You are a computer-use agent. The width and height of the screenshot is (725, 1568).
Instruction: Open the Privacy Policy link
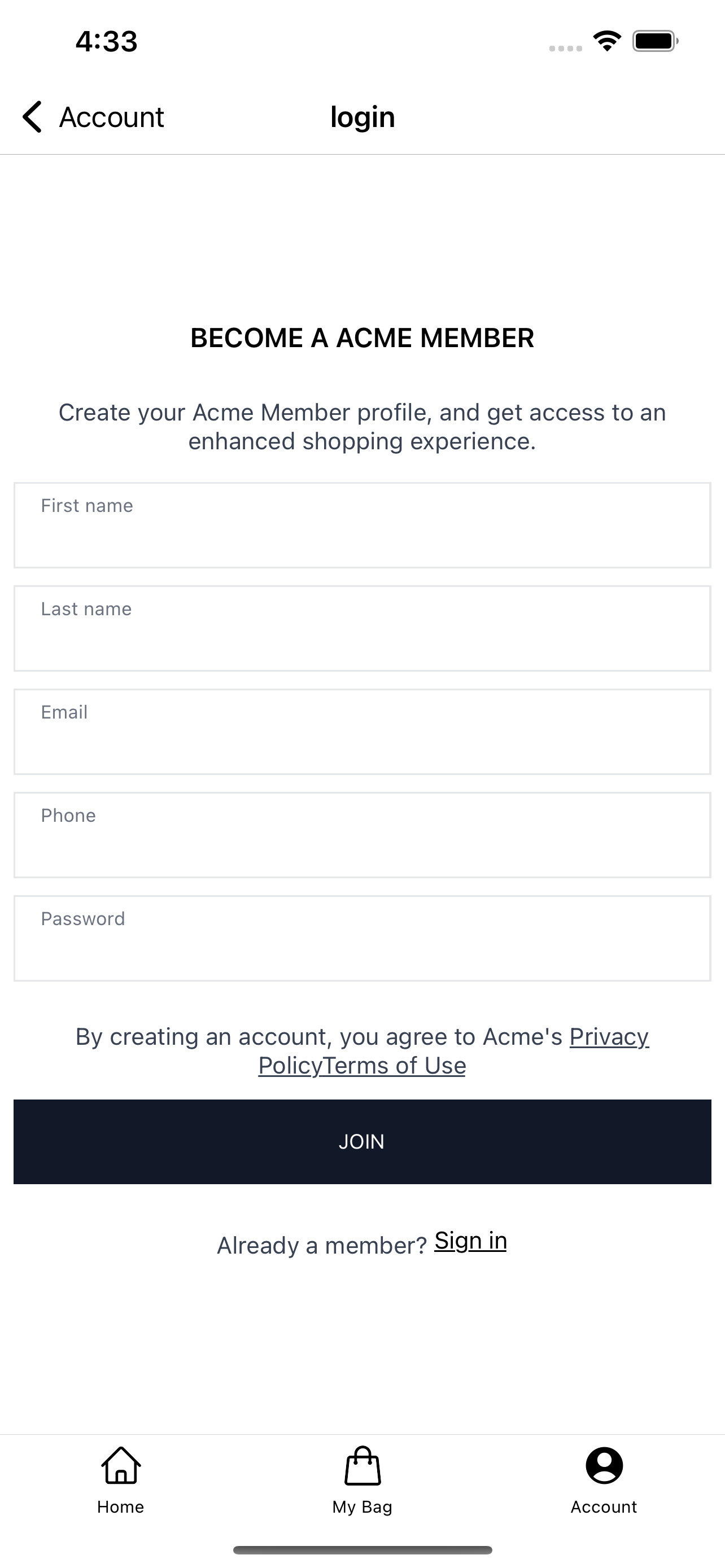pos(608,1037)
